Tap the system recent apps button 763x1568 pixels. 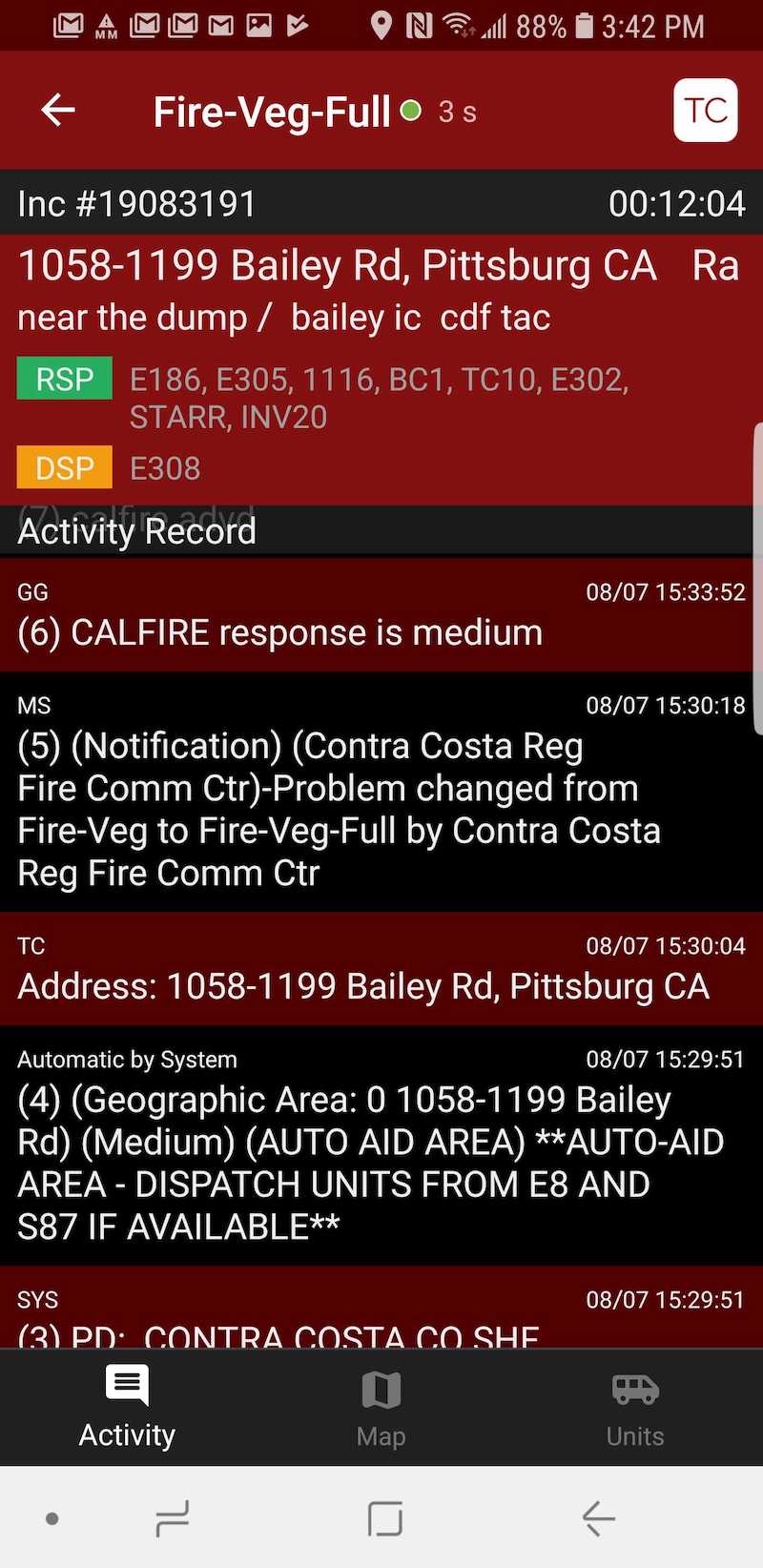click(x=173, y=1518)
